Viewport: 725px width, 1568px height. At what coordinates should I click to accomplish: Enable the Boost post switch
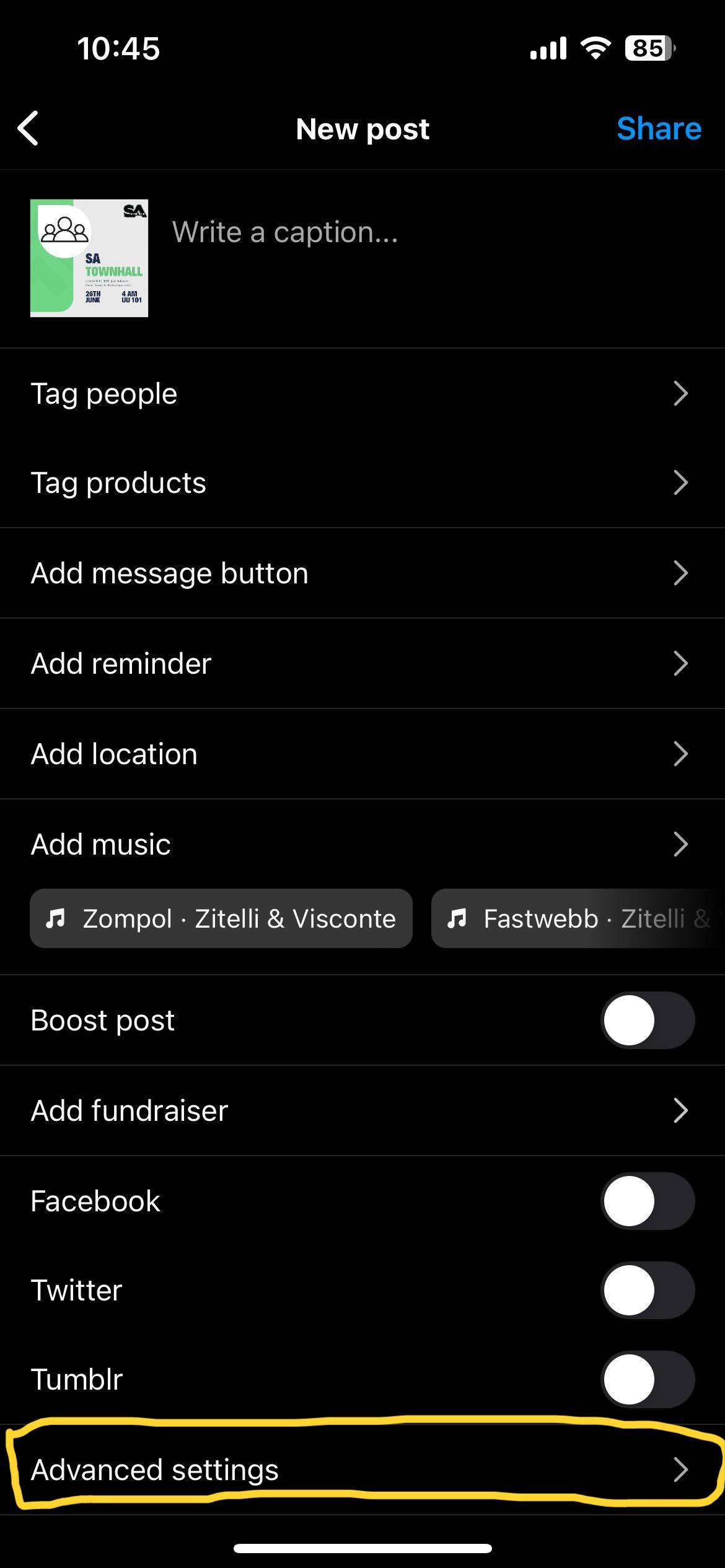click(x=647, y=1020)
